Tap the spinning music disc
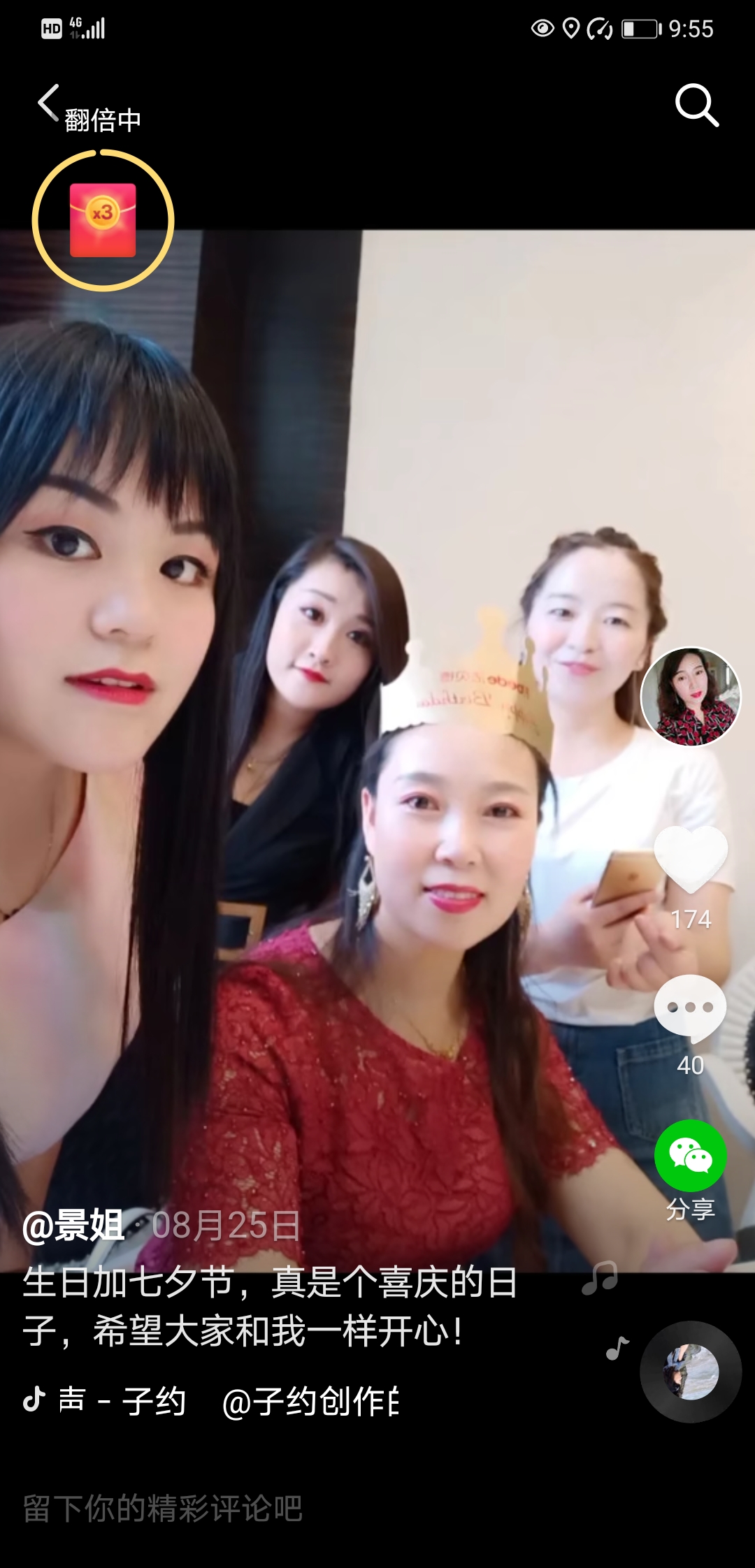This screenshot has height=1568, width=755. point(691,1372)
